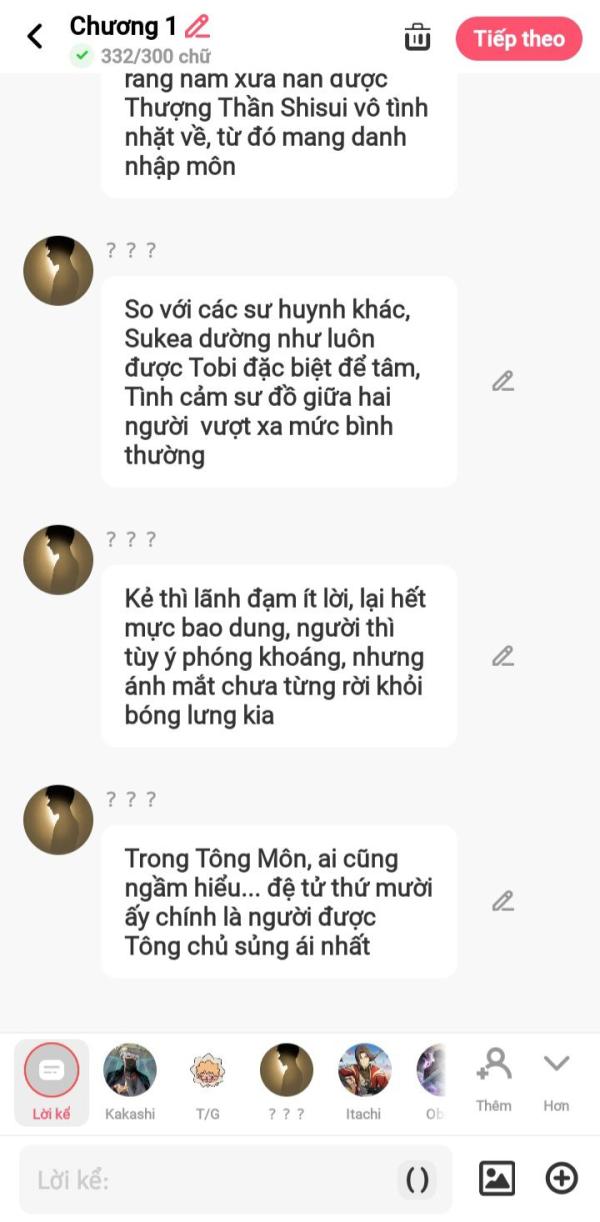Edit the message starting with 'Trong Tông Môn'
Viewport: 600px width, 1222px height.
(x=503, y=901)
